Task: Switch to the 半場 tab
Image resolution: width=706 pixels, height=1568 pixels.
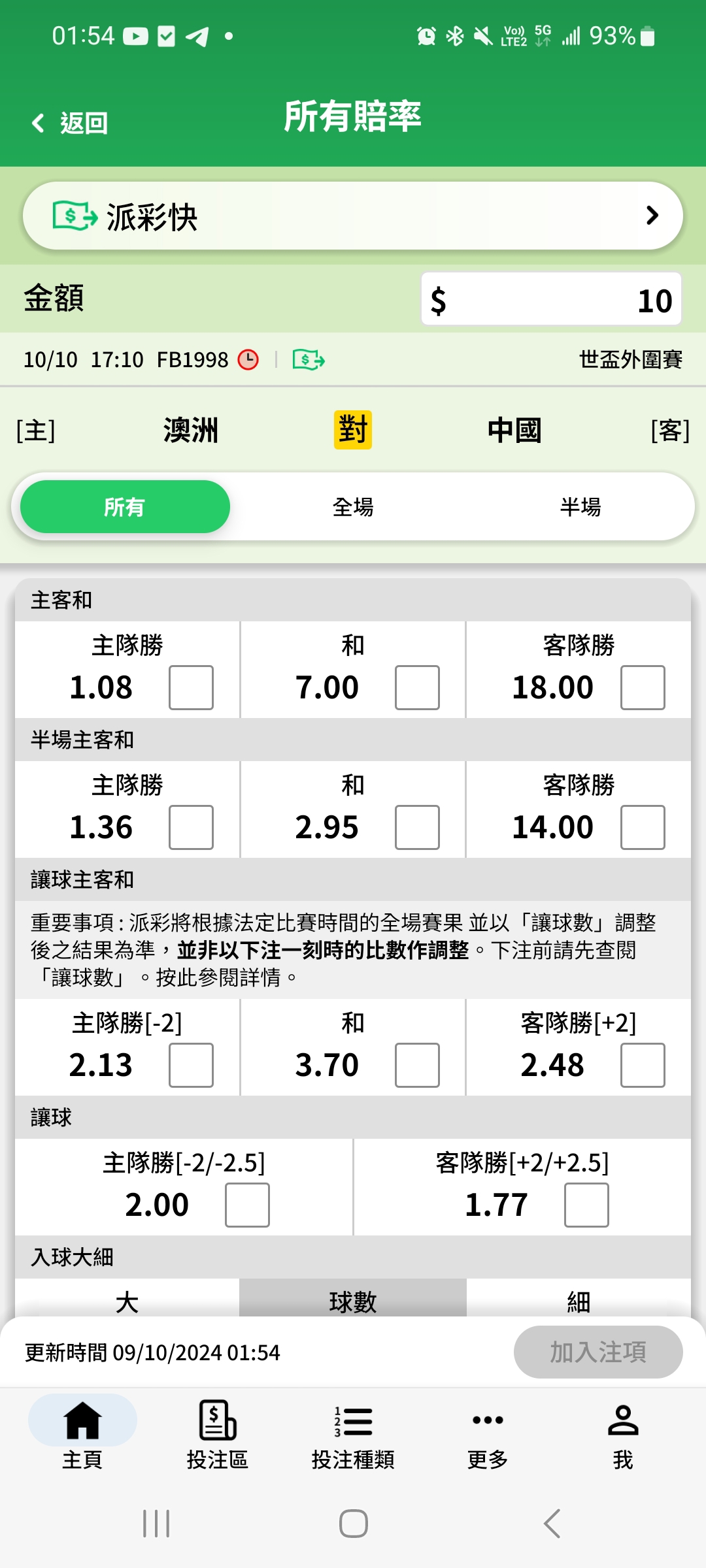Action: pos(580,506)
